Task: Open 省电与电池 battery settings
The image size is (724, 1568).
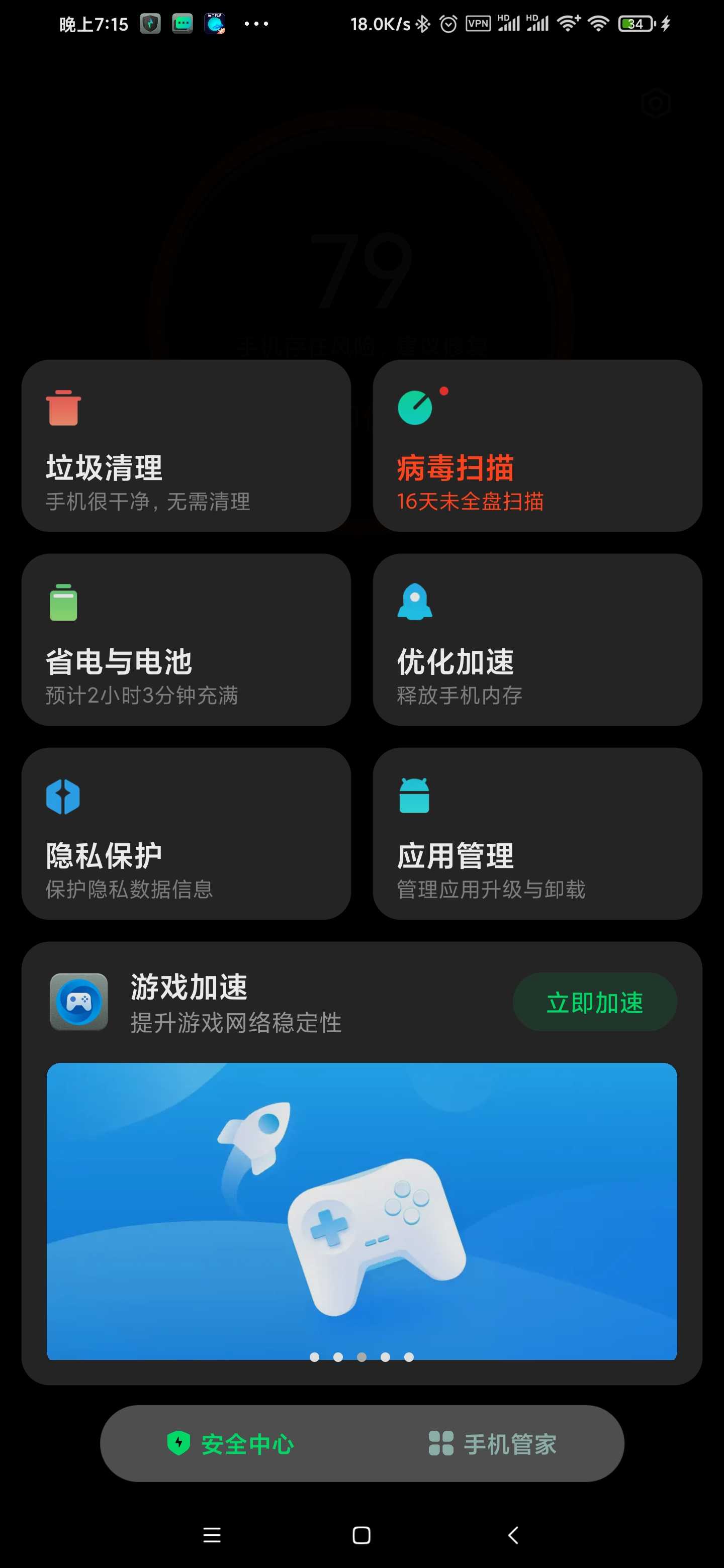Action: click(186, 639)
